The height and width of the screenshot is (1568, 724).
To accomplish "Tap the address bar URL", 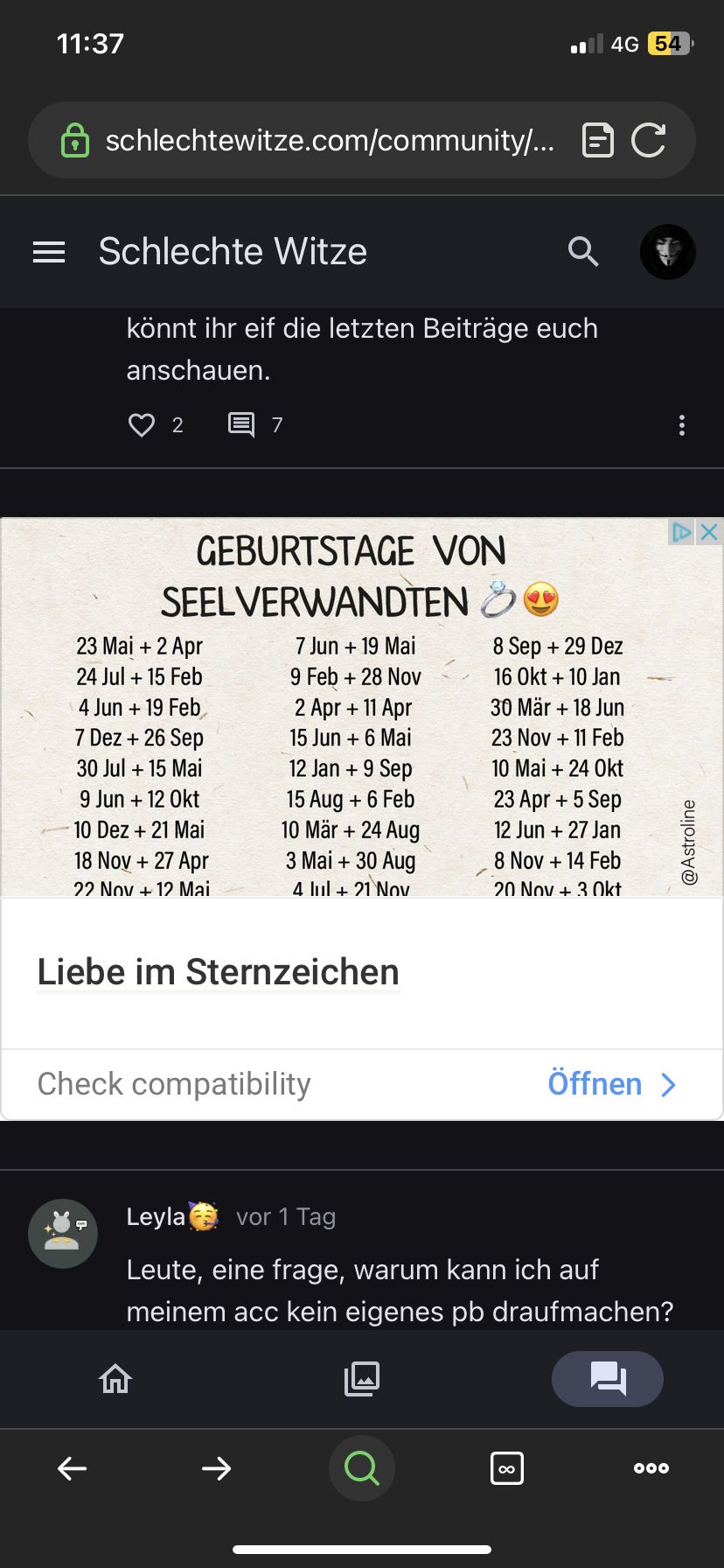I will [329, 140].
